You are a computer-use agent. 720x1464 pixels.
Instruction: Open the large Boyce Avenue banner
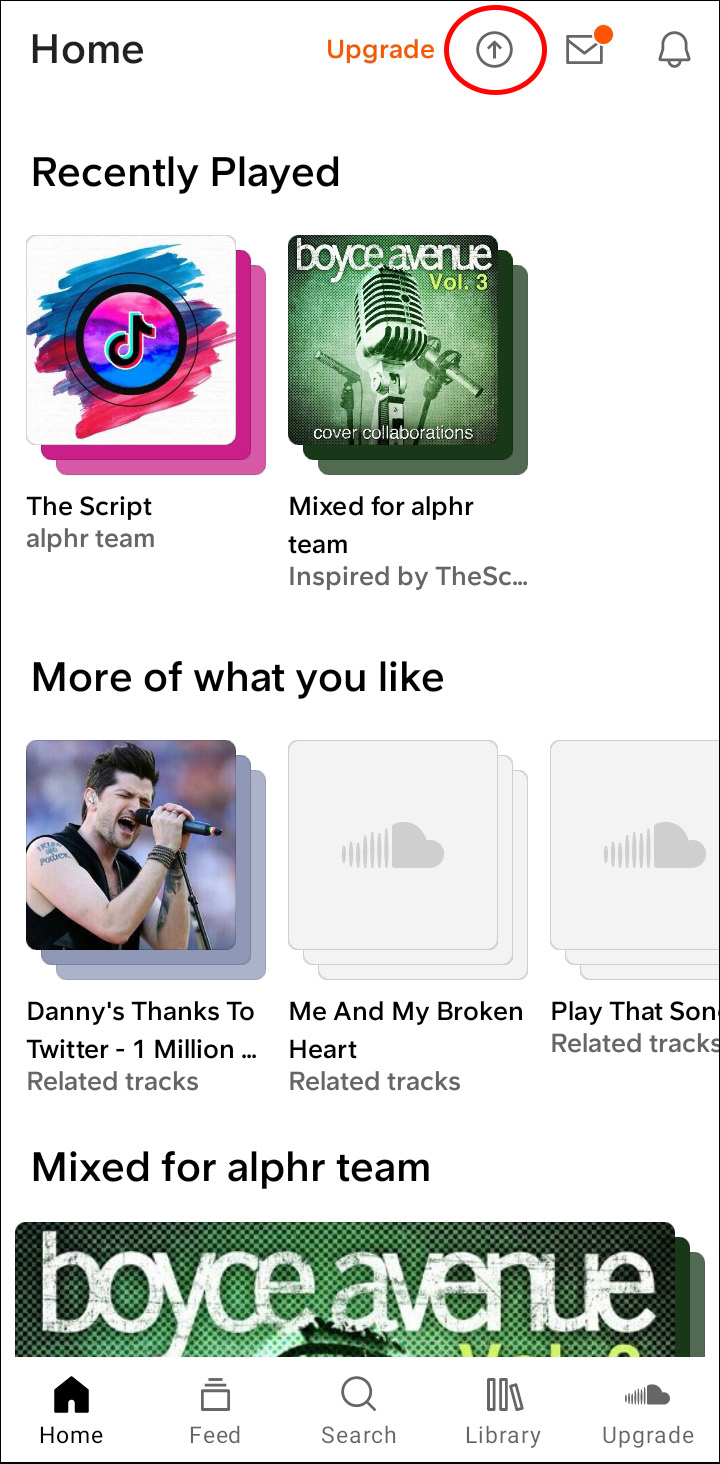click(345, 1288)
